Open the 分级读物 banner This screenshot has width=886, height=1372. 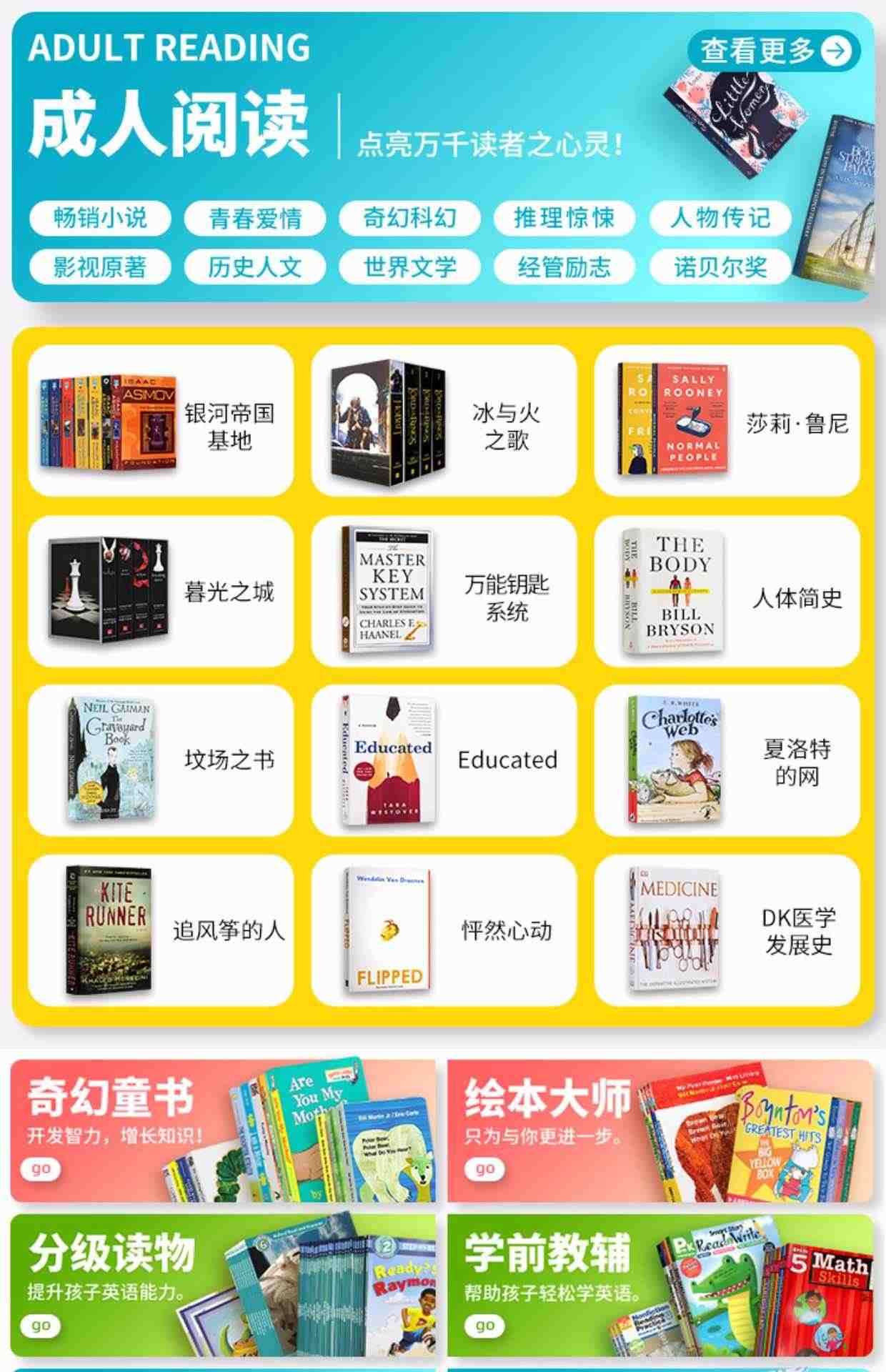[223, 1285]
